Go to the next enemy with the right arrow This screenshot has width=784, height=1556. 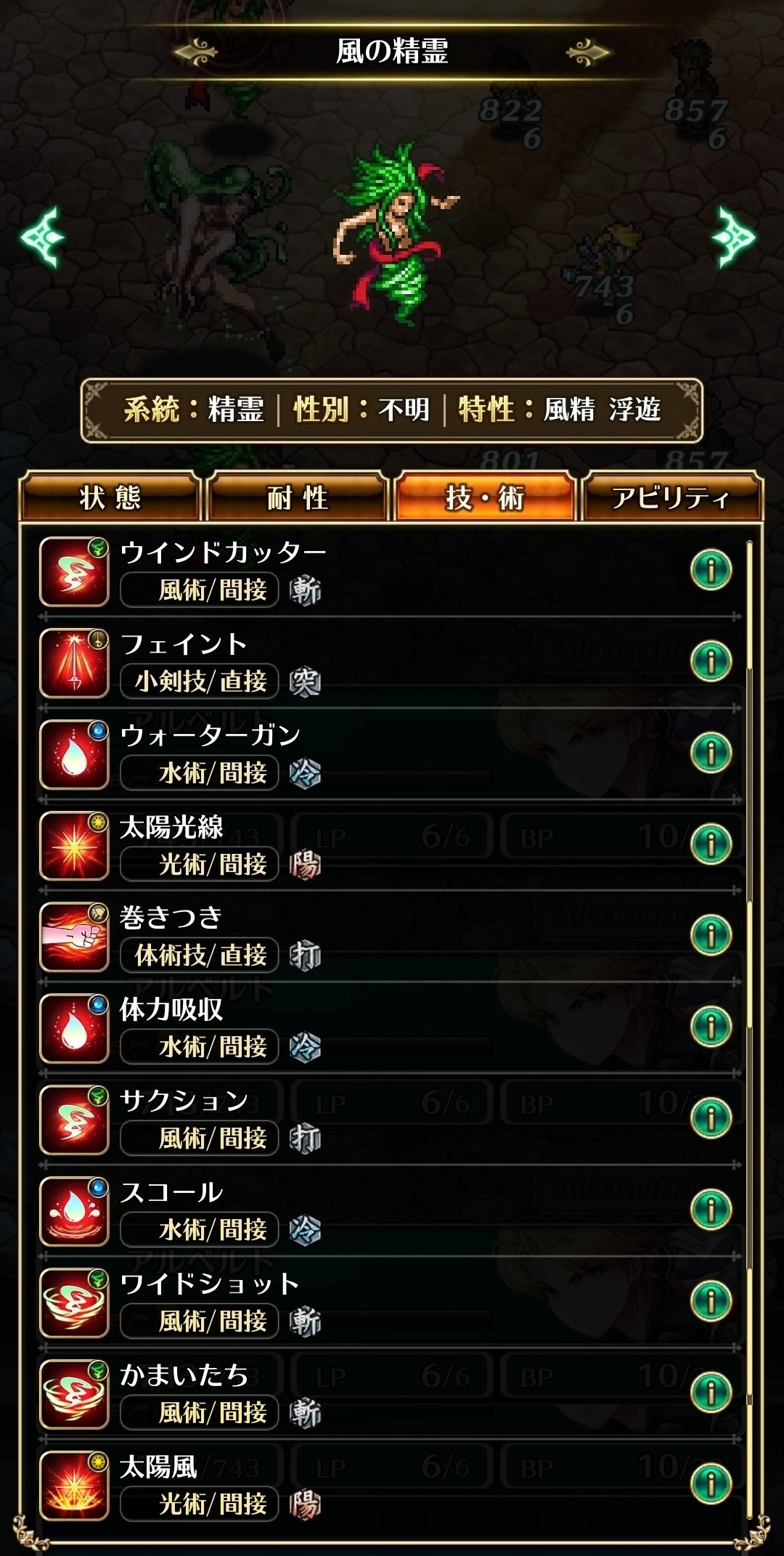[733, 237]
